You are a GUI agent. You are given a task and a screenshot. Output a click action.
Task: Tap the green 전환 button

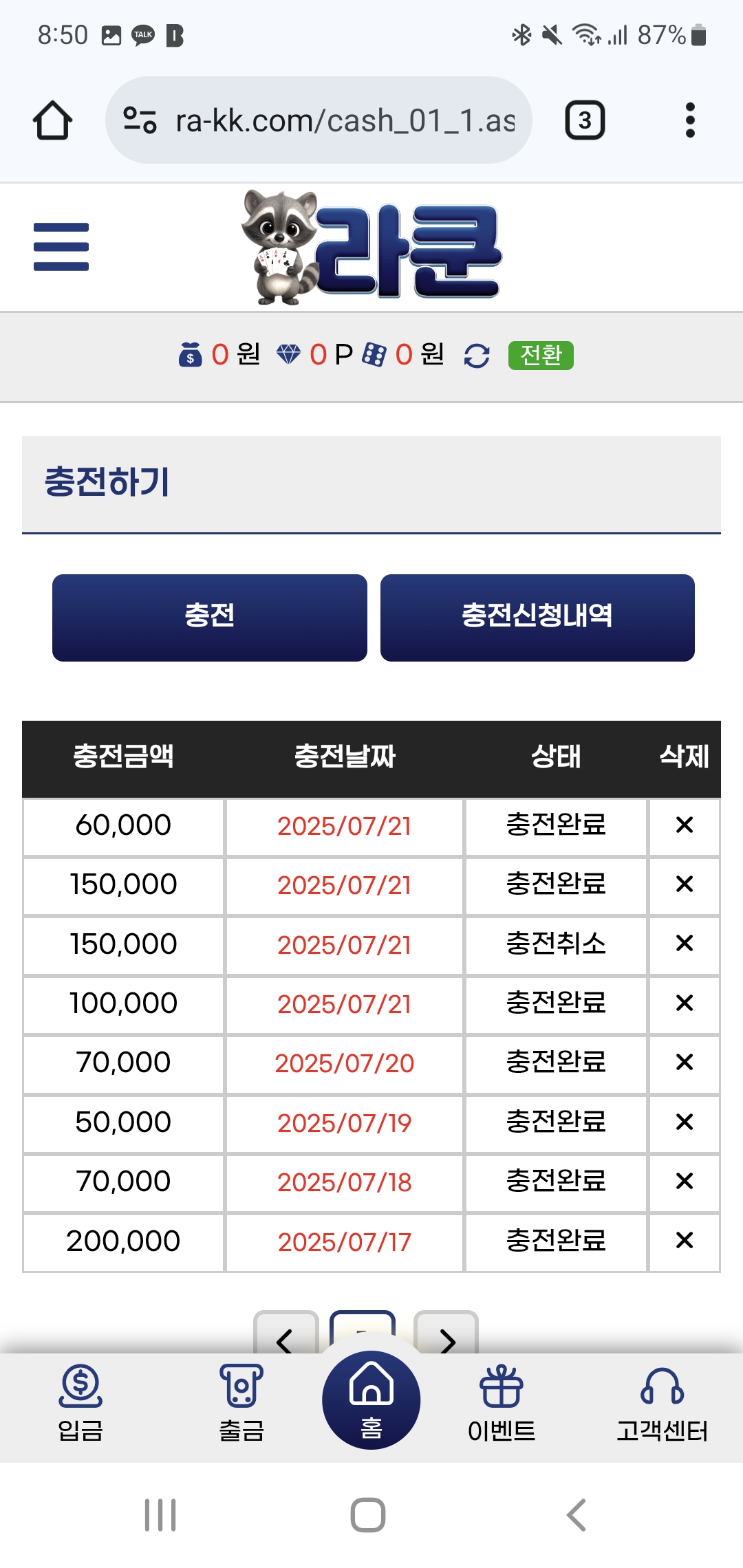[541, 356]
